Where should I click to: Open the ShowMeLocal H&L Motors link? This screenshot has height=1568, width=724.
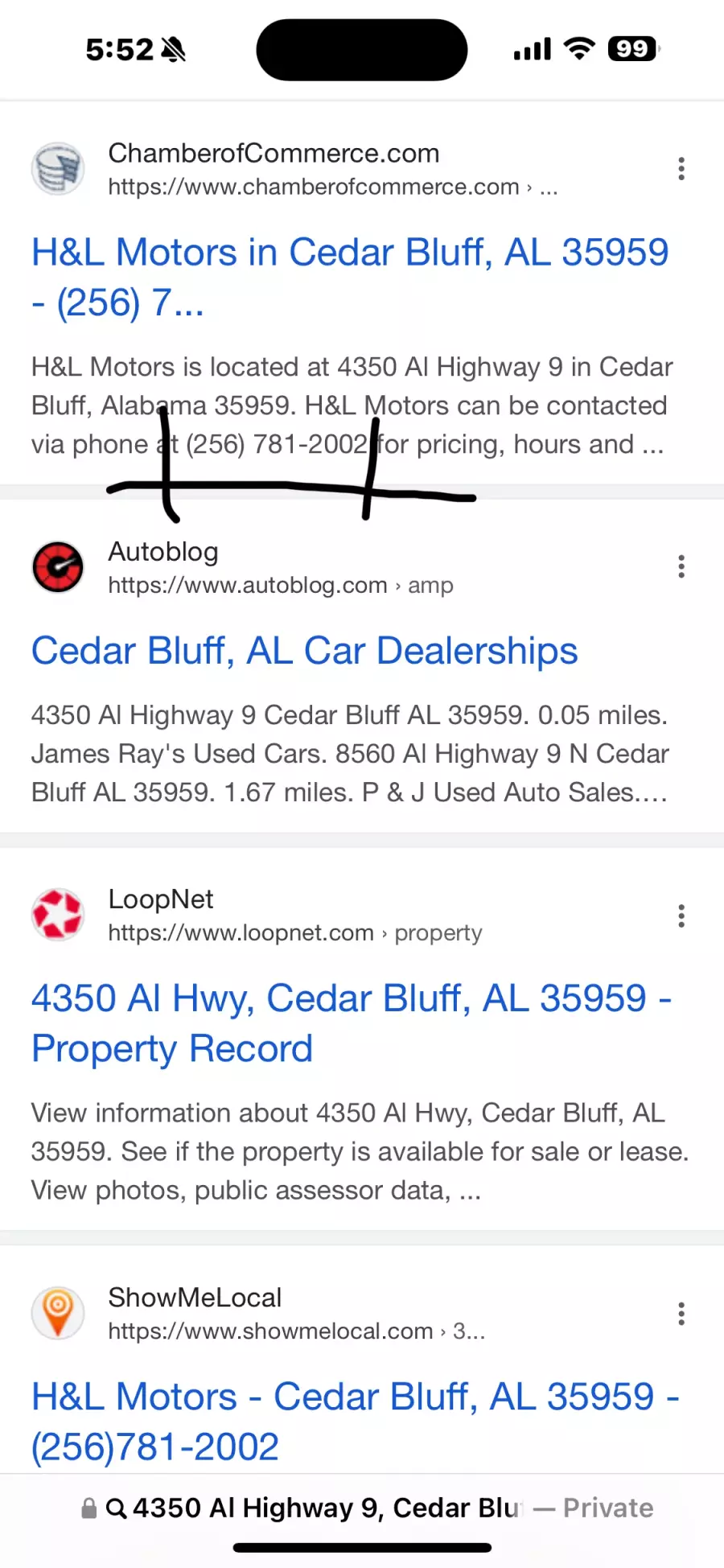coord(356,1422)
